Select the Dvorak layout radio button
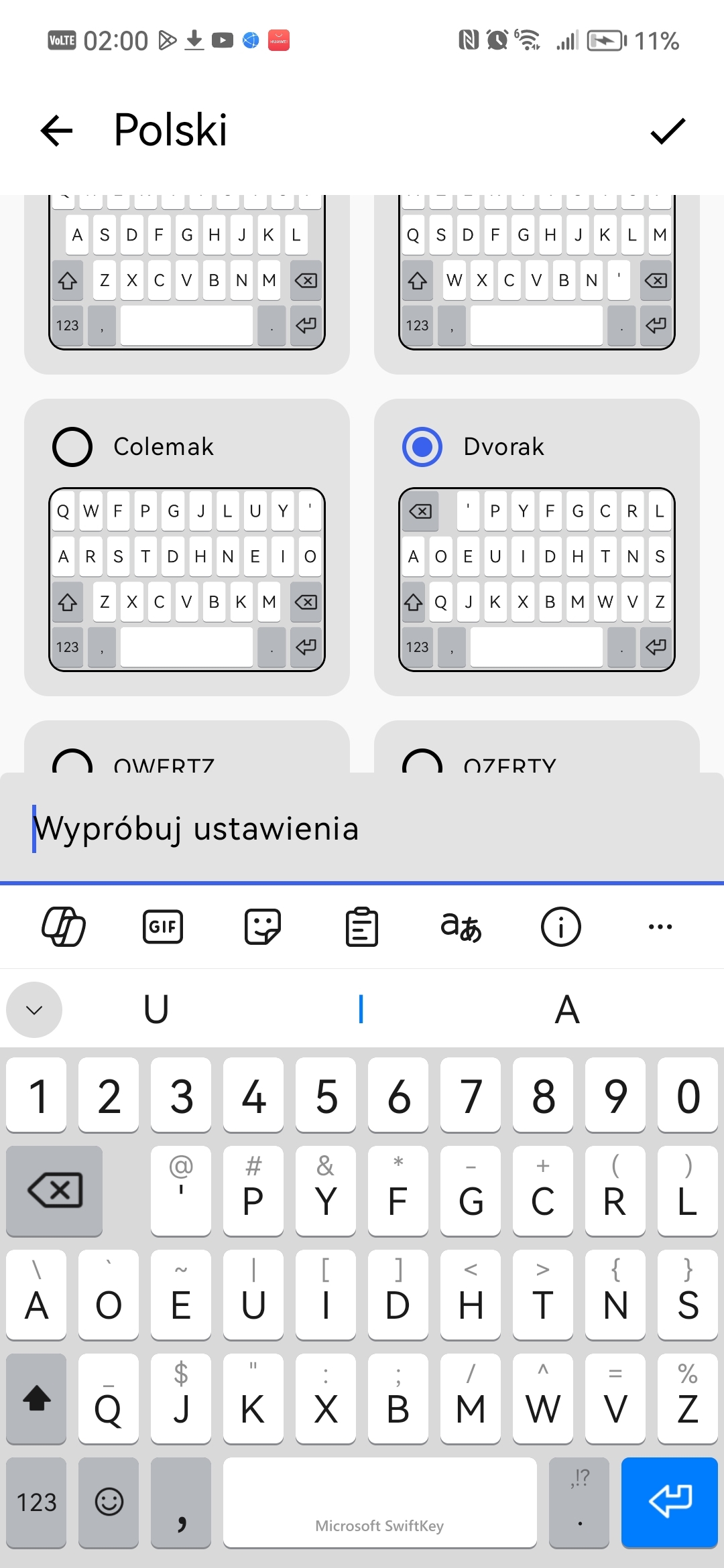724x1568 pixels. (422, 446)
